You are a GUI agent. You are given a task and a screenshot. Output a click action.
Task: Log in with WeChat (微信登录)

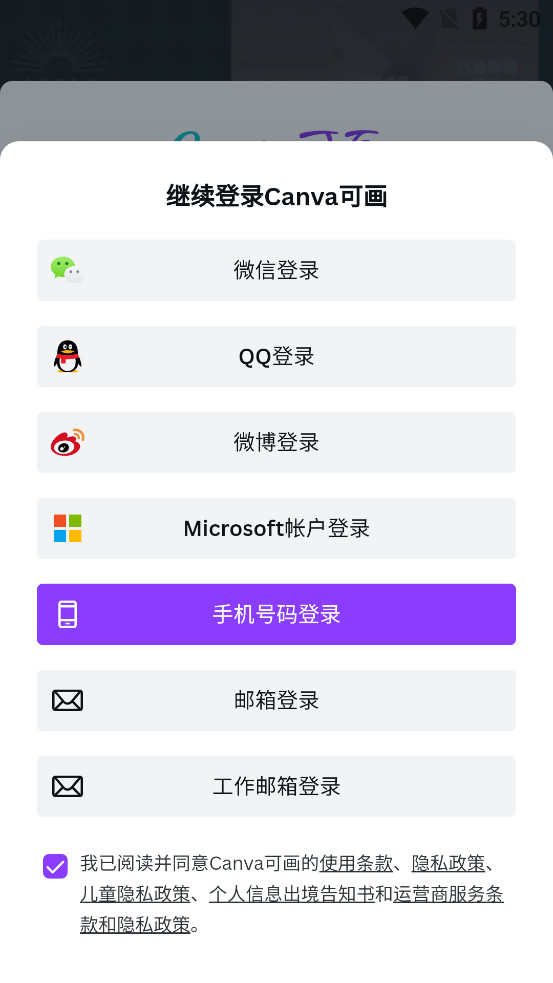pos(276,270)
